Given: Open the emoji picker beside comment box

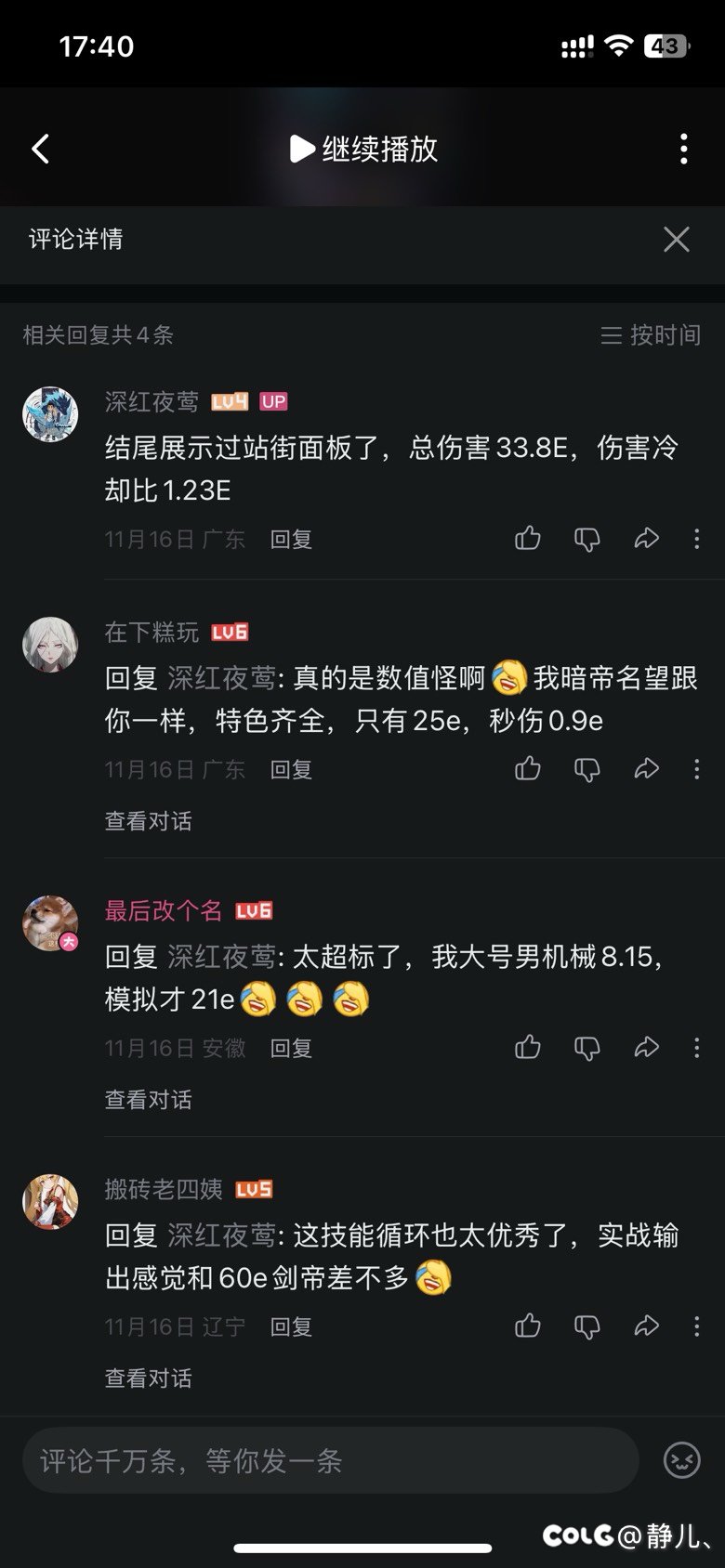Looking at the screenshot, I should pyautogui.click(x=681, y=1460).
